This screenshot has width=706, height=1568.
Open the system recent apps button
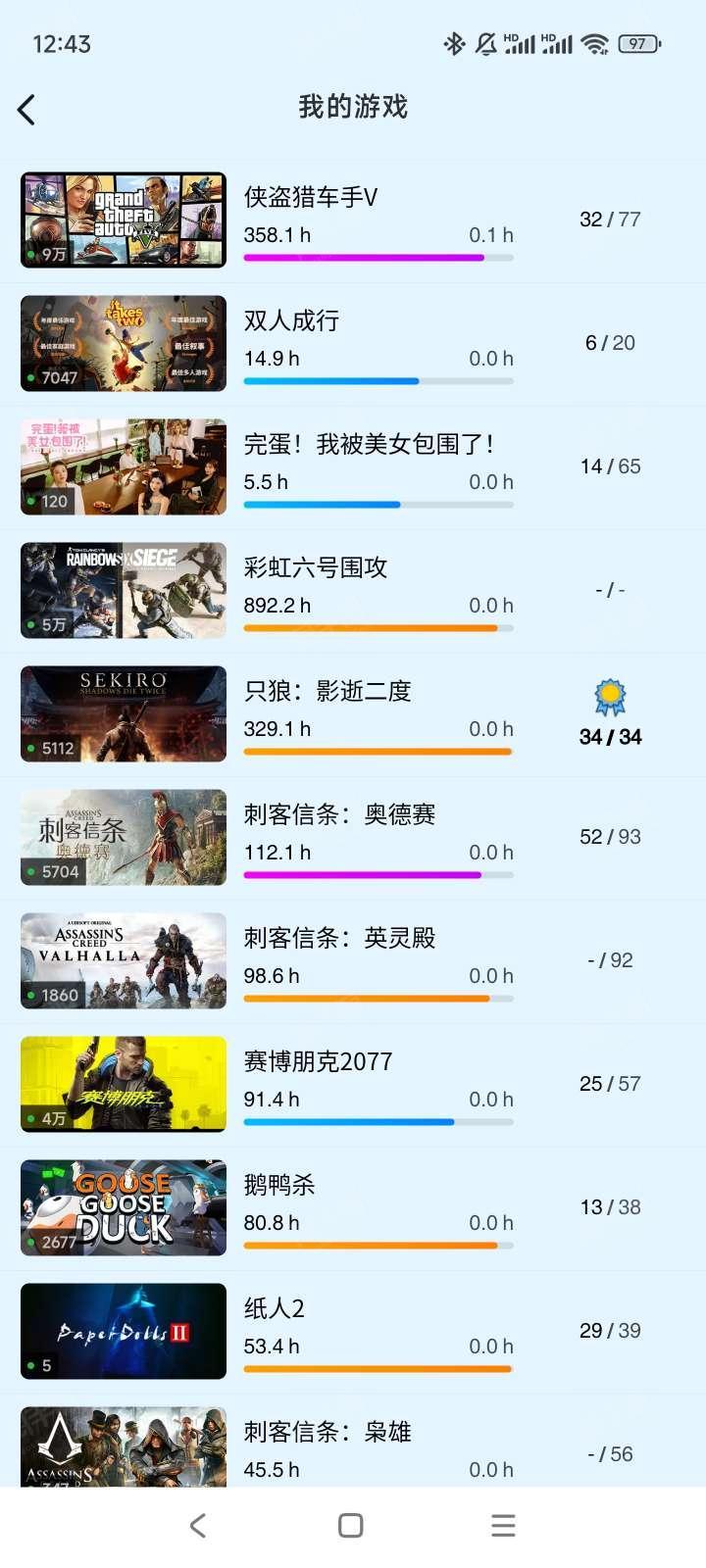(503, 1525)
